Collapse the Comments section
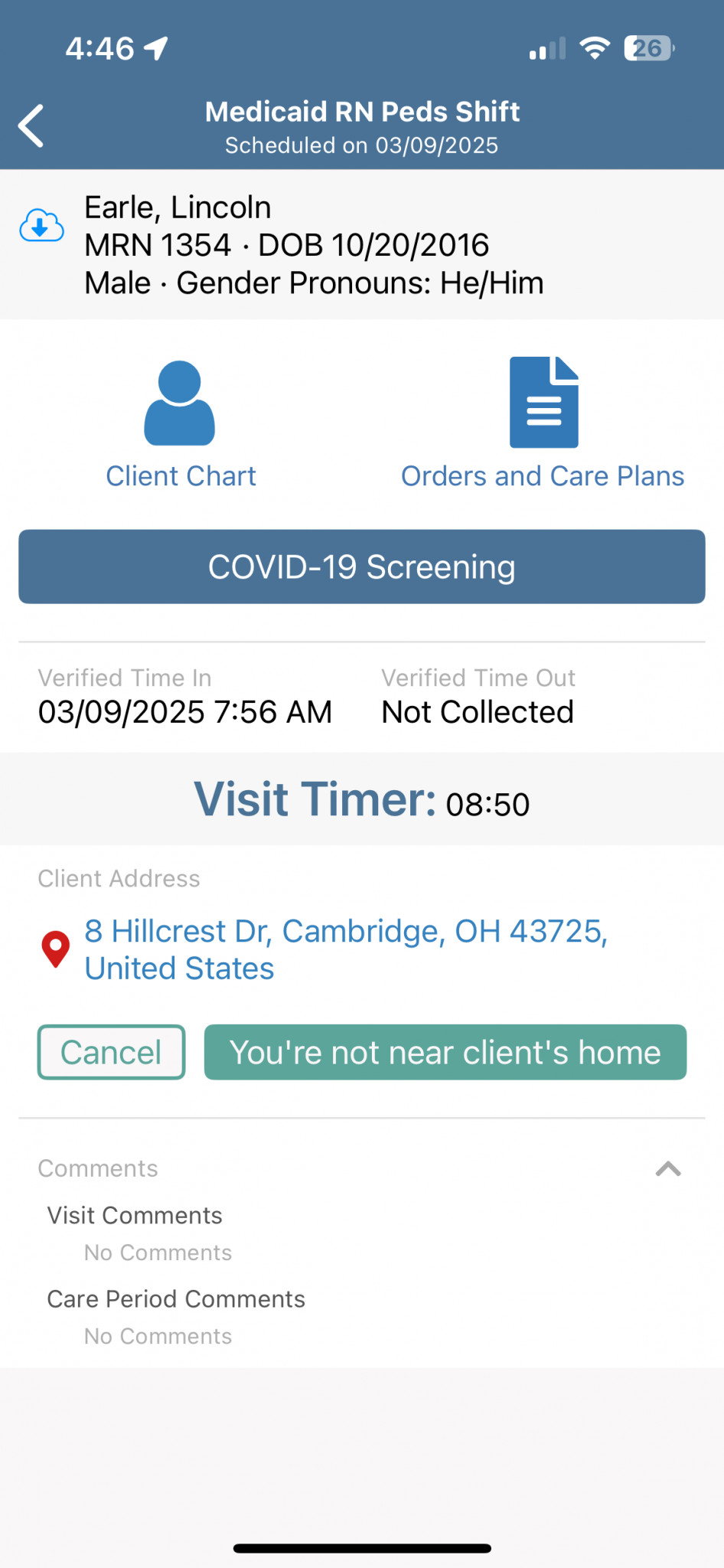Image resolution: width=724 pixels, height=1568 pixels. click(x=668, y=1168)
